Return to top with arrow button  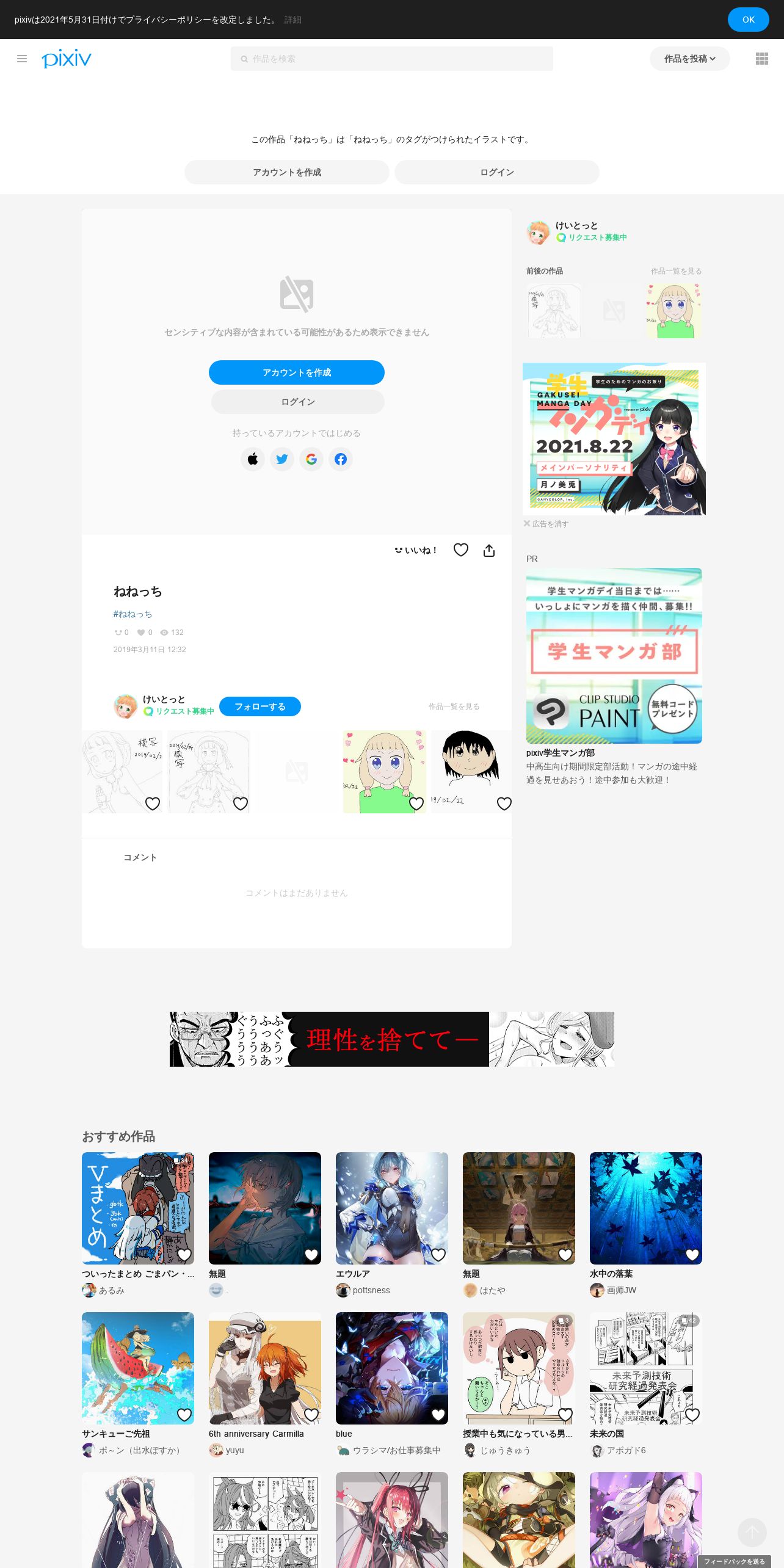(x=752, y=1533)
